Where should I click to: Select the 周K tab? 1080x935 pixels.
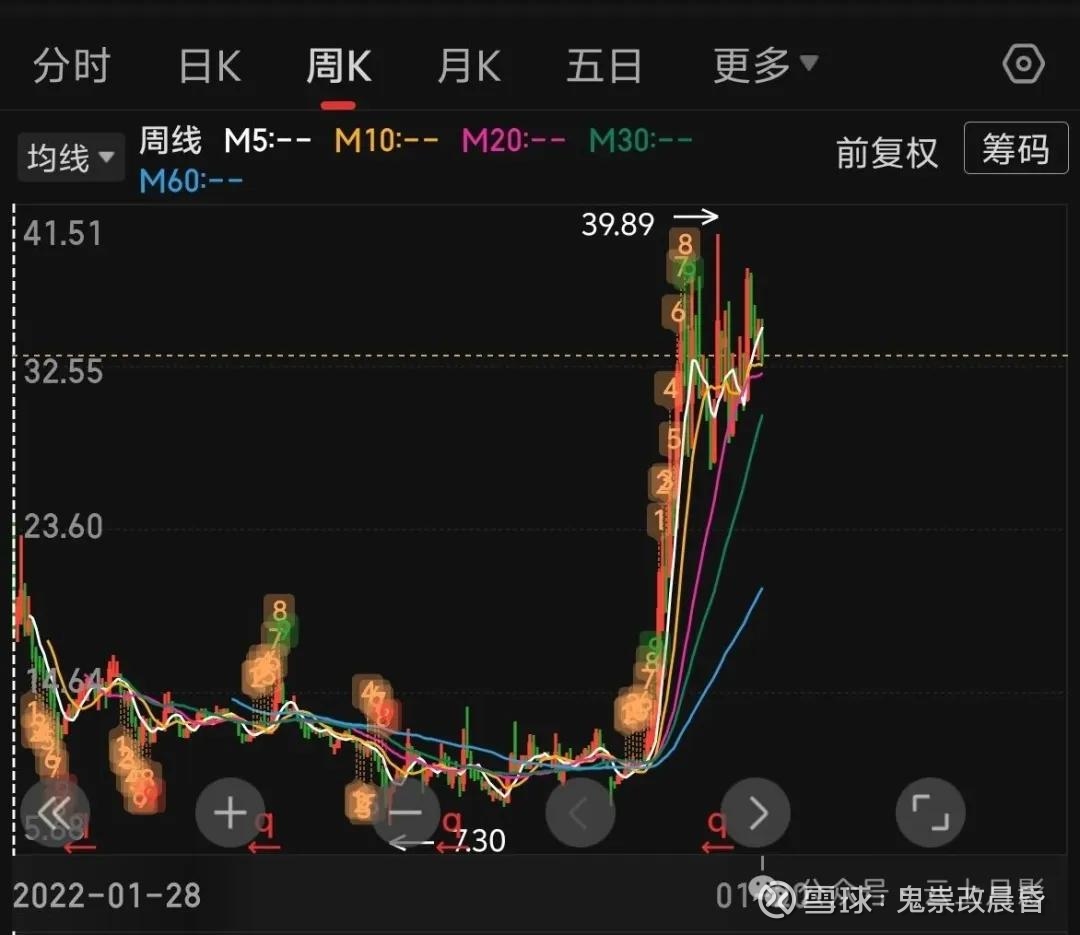point(338,66)
